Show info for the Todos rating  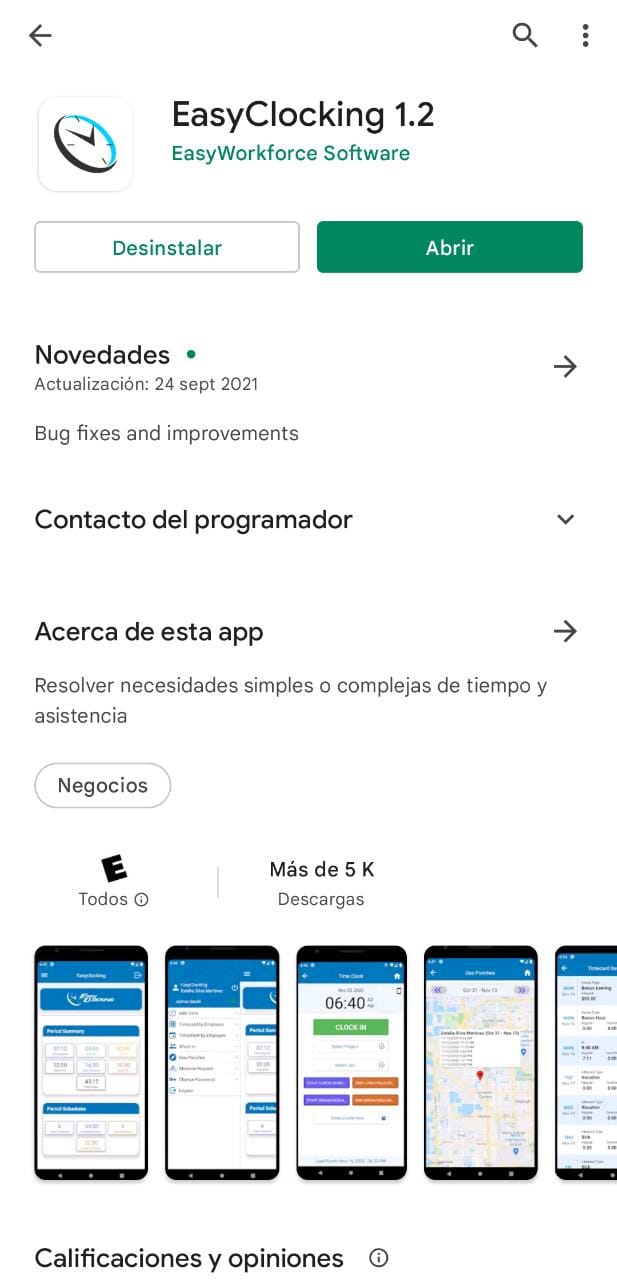[141, 899]
